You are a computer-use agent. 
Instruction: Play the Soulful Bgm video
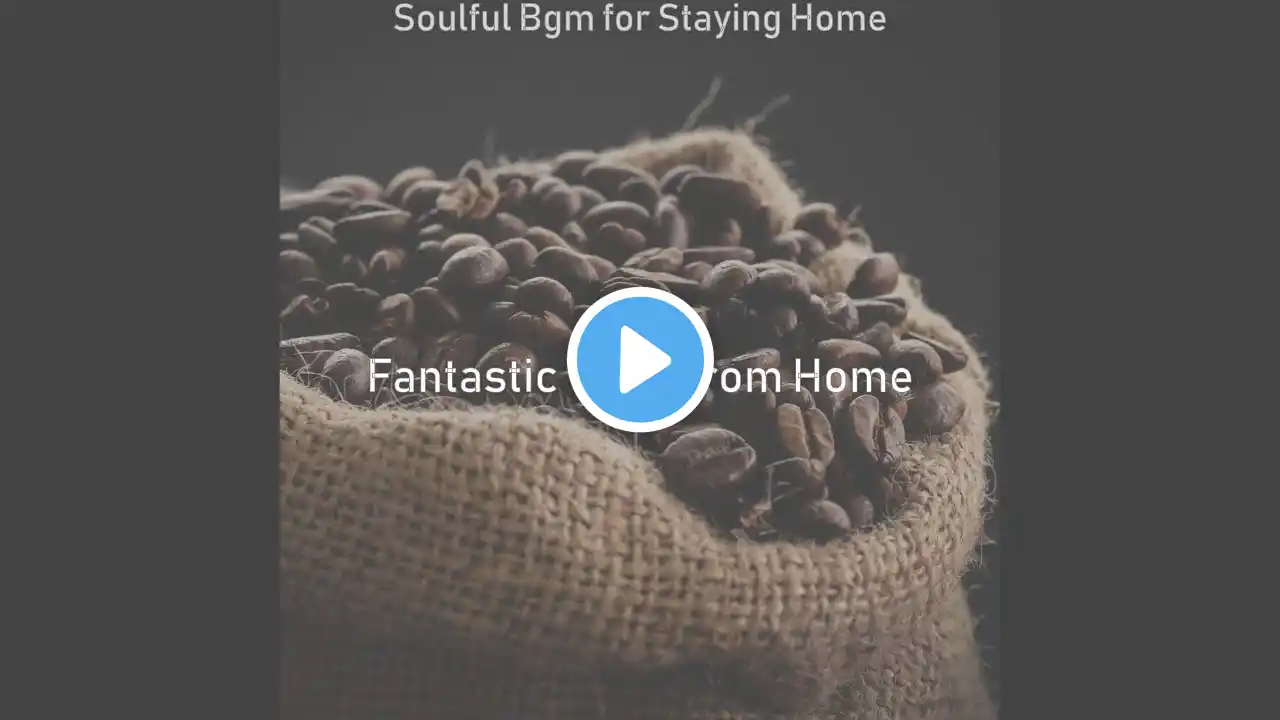(640, 360)
